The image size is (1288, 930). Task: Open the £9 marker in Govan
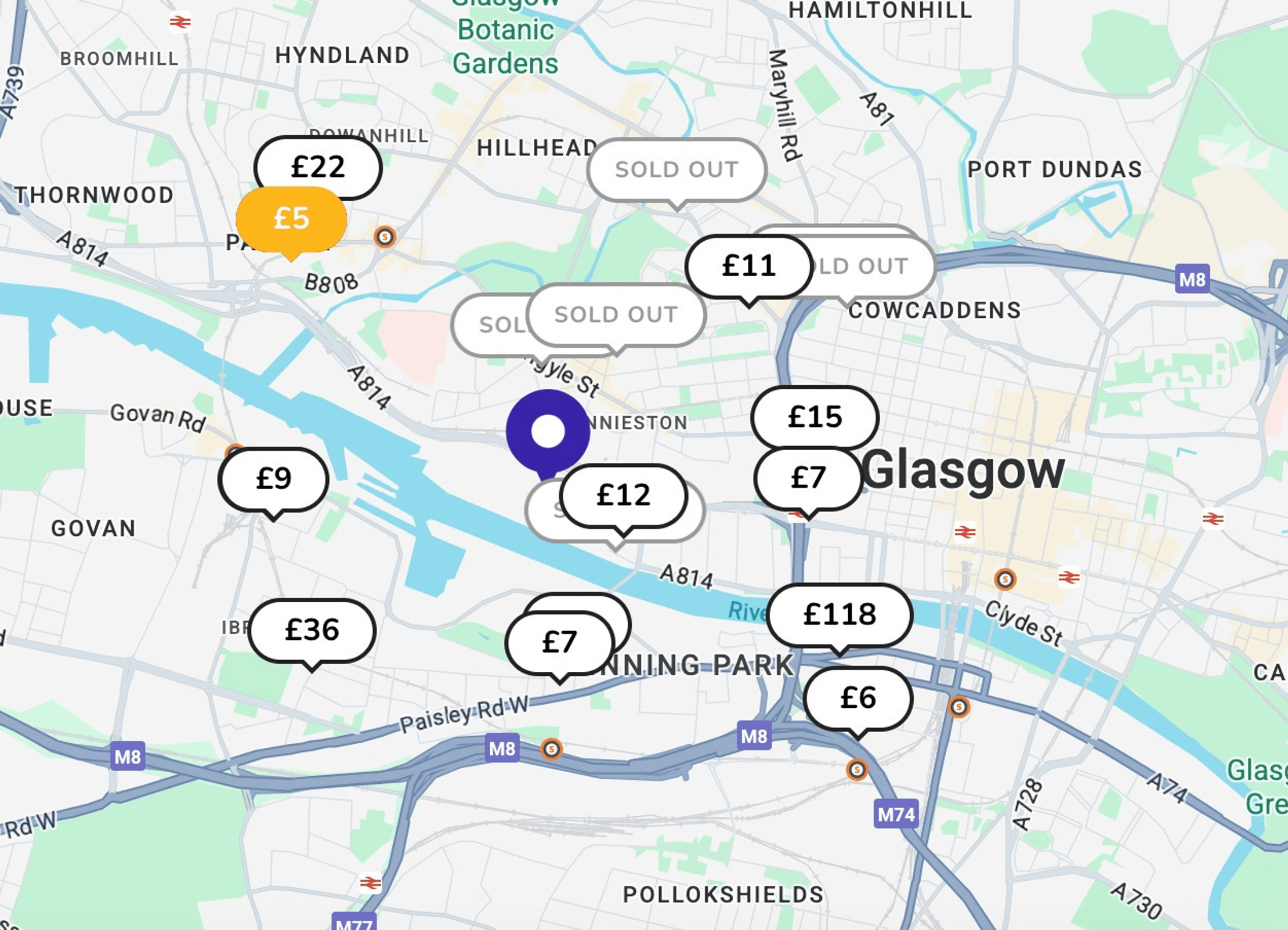coord(273,479)
